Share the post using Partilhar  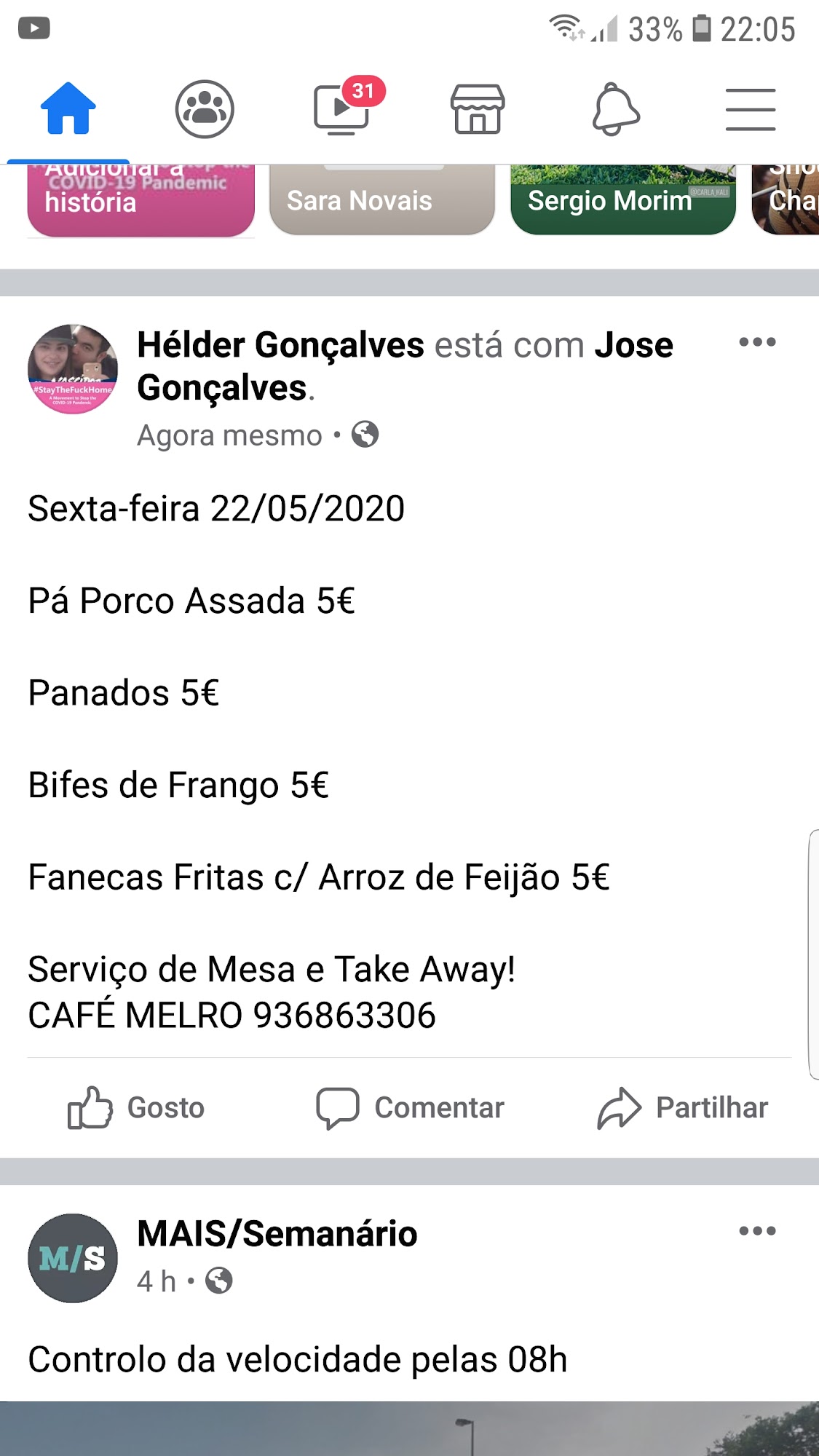[684, 1108]
